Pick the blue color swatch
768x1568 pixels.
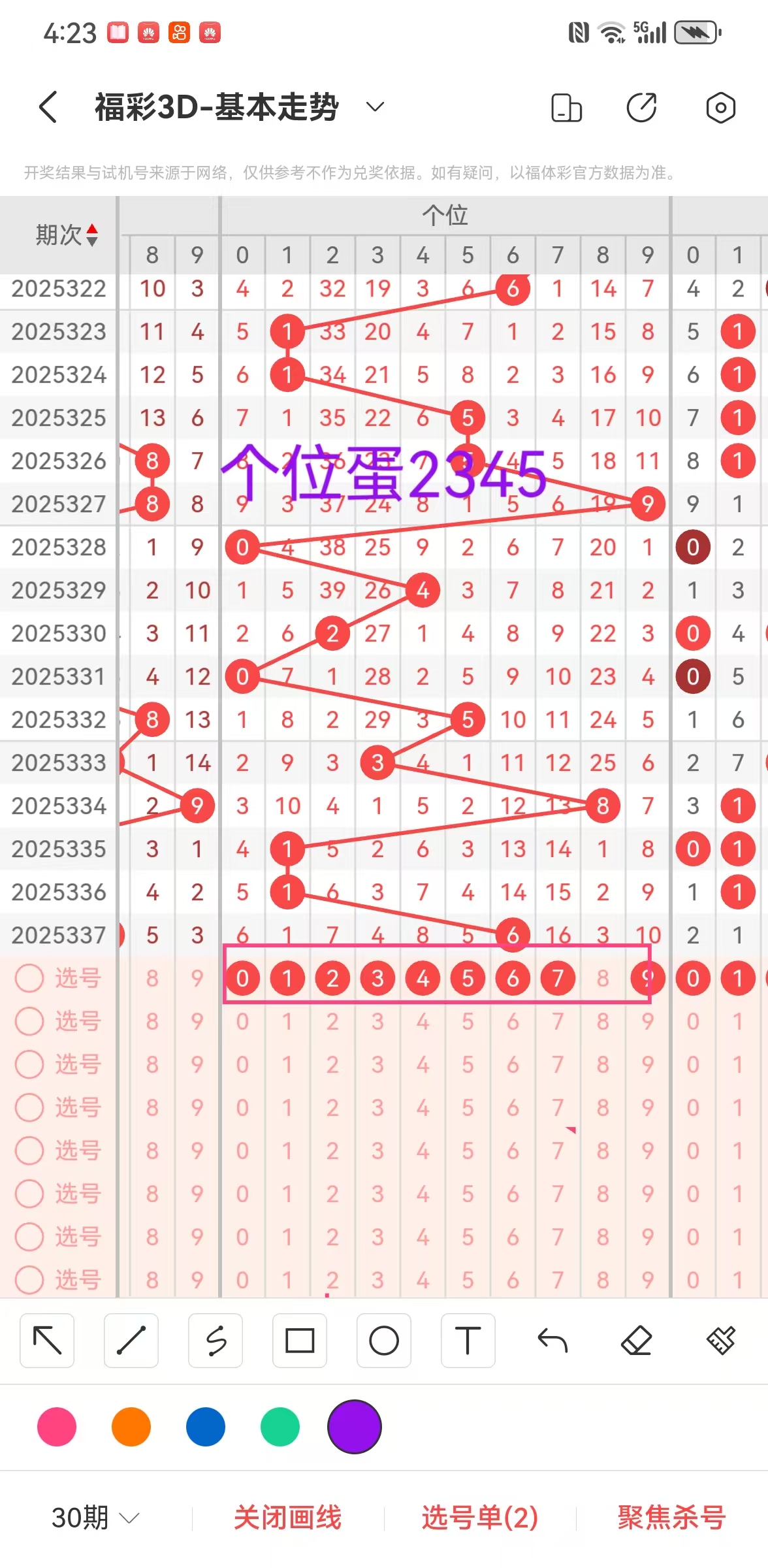(206, 1427)
